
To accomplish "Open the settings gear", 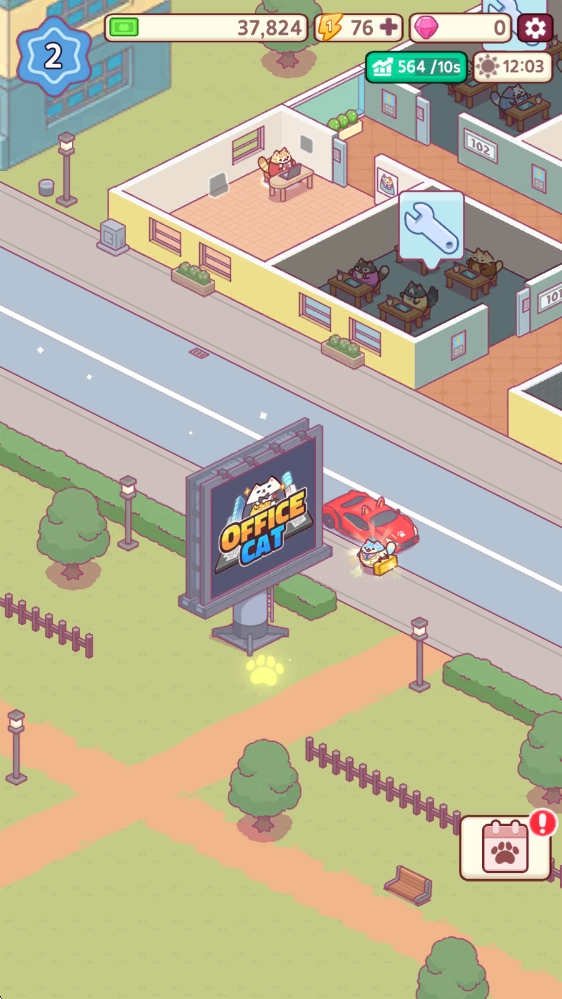I will click(535, 28).
